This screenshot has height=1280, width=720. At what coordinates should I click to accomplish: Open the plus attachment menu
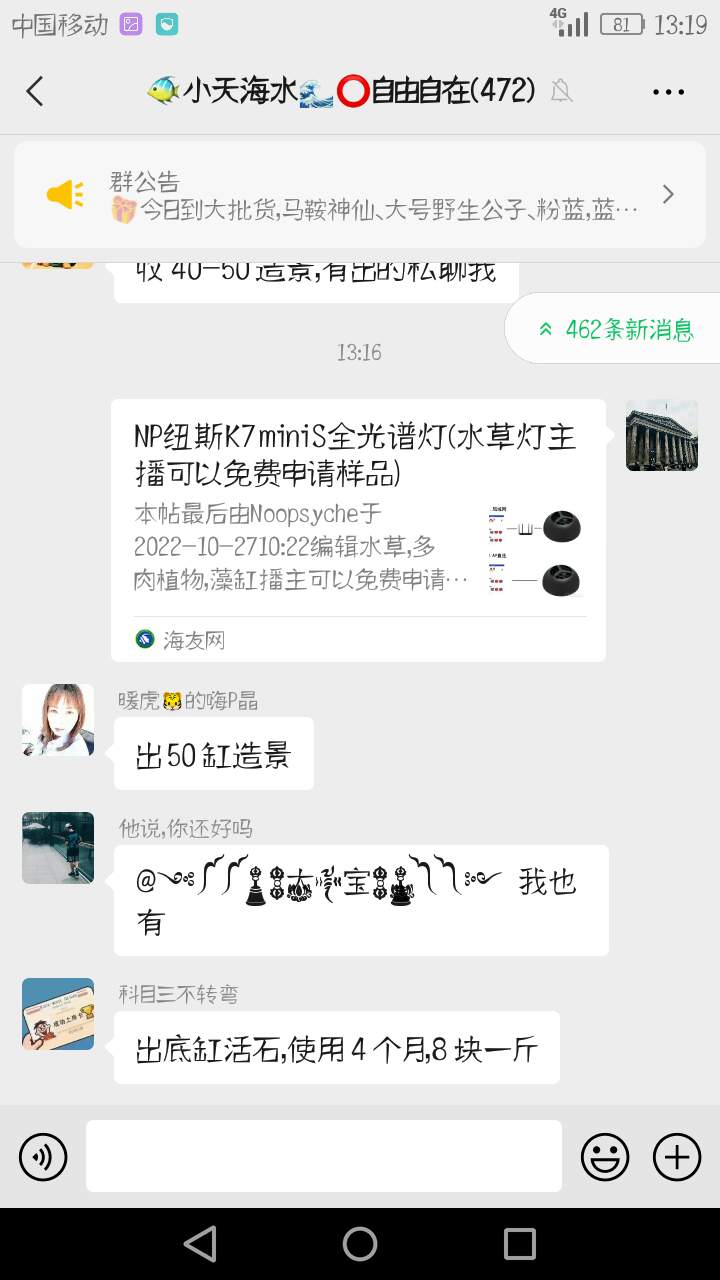click(677, 1158)
